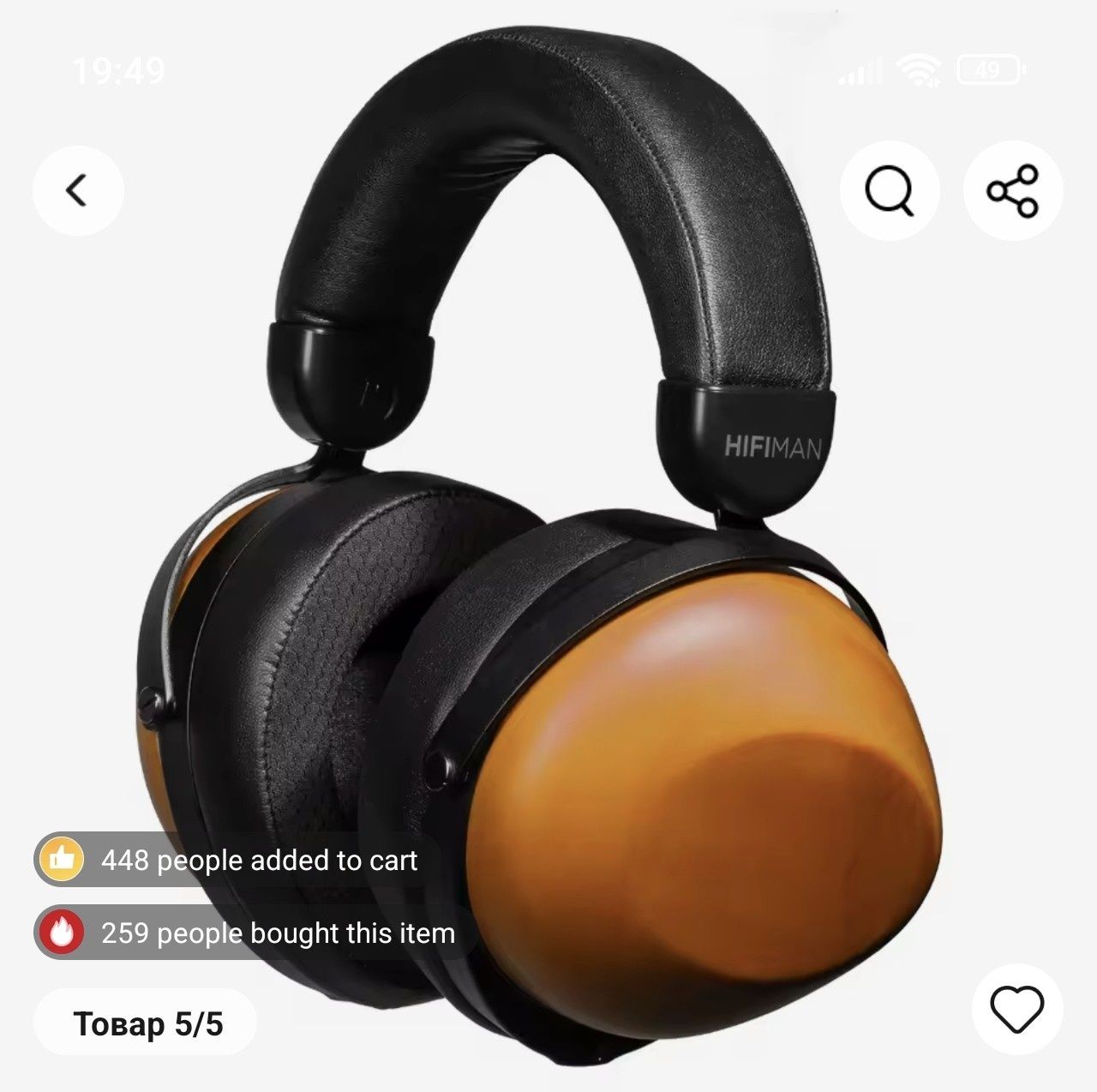This screenshot has height=1092, width=1097.
Task: Open search from the product page
Action: 890,190
